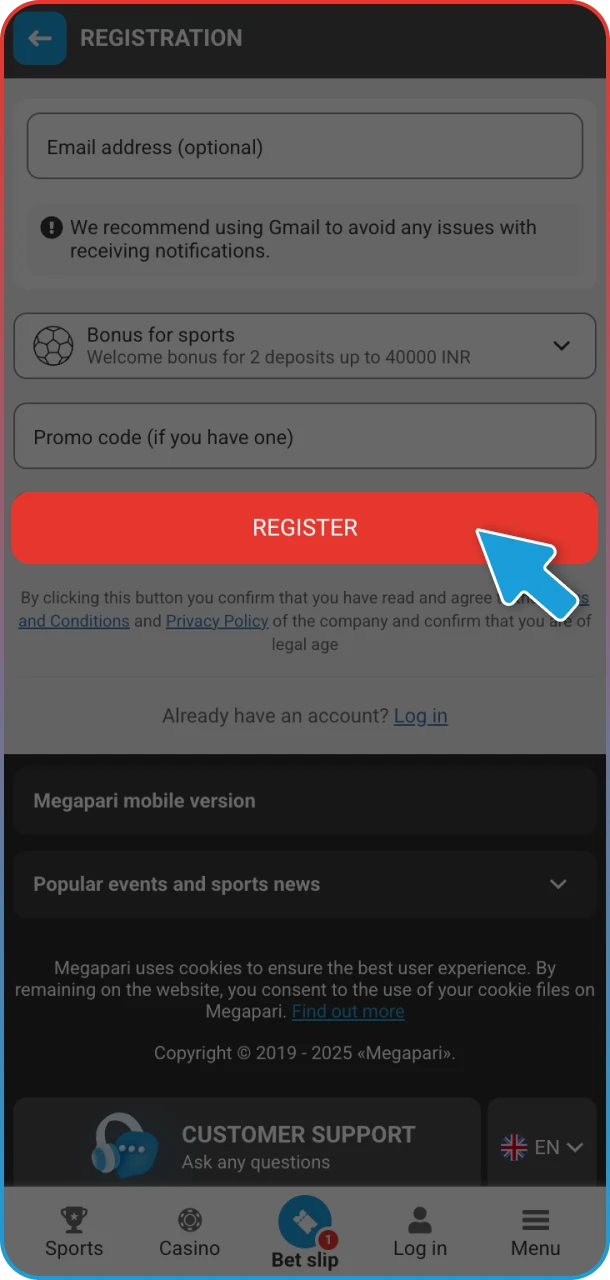Focus the Promo code field

[304, 436]
